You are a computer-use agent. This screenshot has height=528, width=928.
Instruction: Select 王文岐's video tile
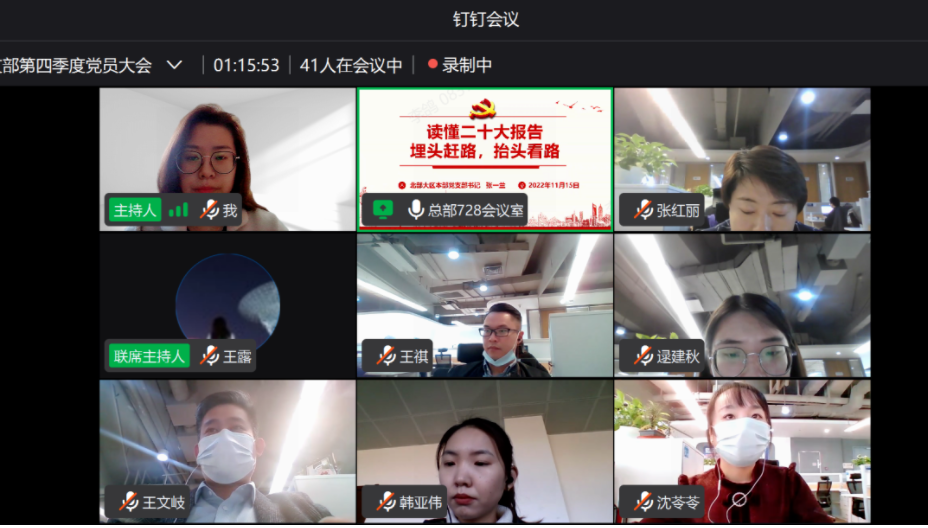tap(227, 450)
